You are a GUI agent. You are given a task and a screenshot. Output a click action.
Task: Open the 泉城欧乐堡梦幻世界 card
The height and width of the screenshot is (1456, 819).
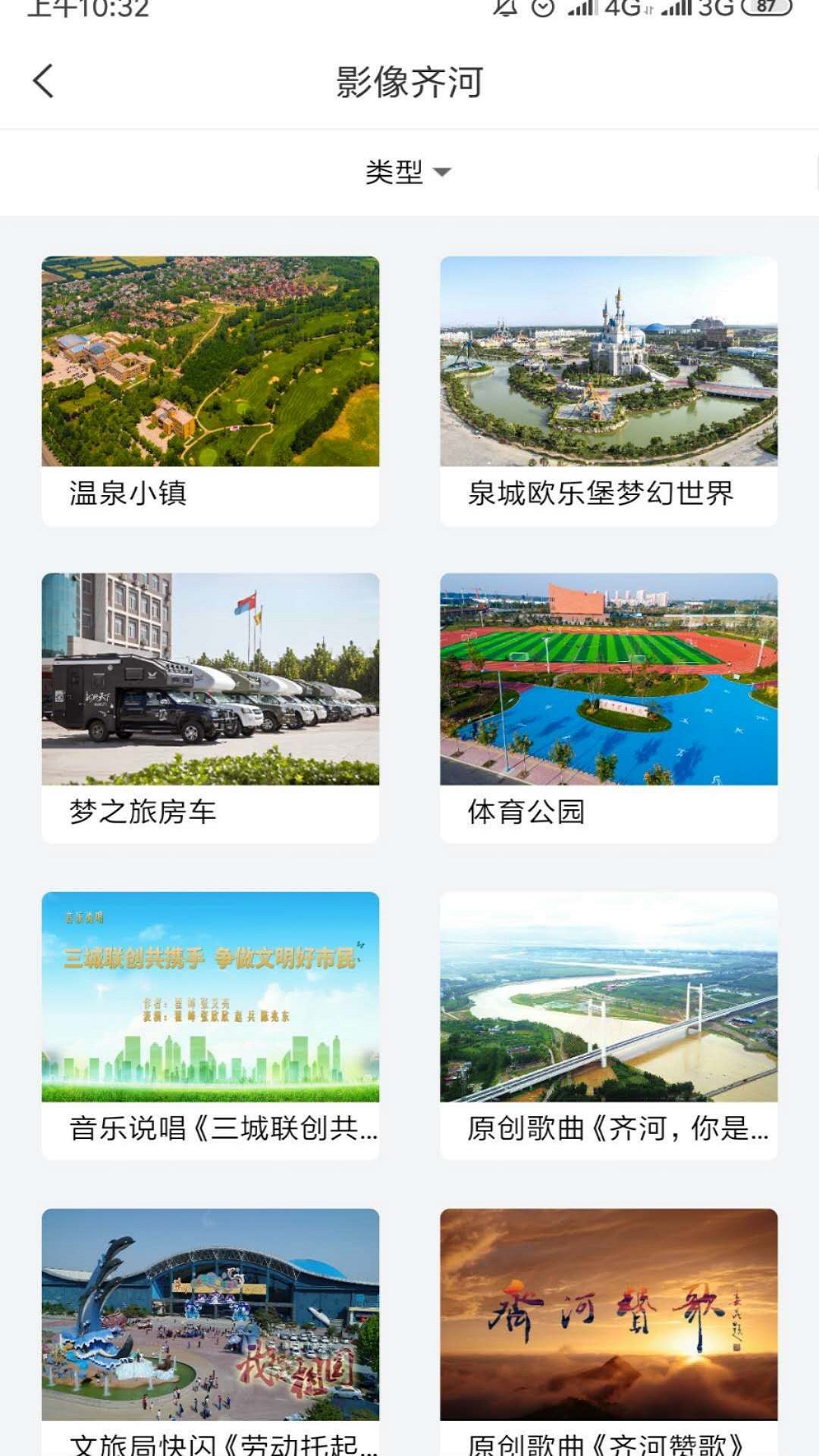[x=608, y=391]
